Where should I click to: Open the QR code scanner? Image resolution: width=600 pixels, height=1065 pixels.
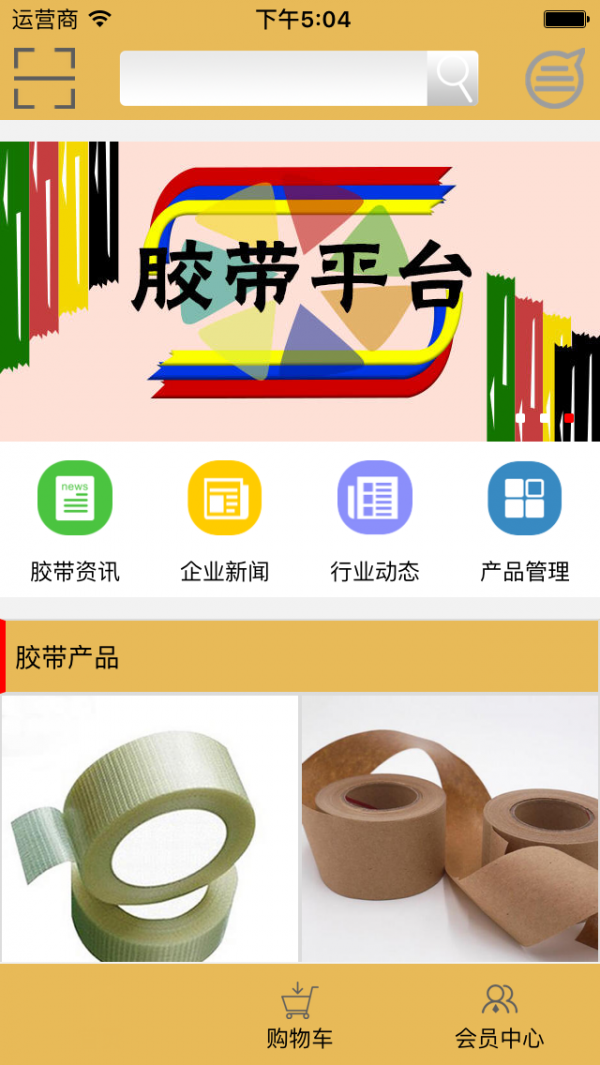pos(44,78)
